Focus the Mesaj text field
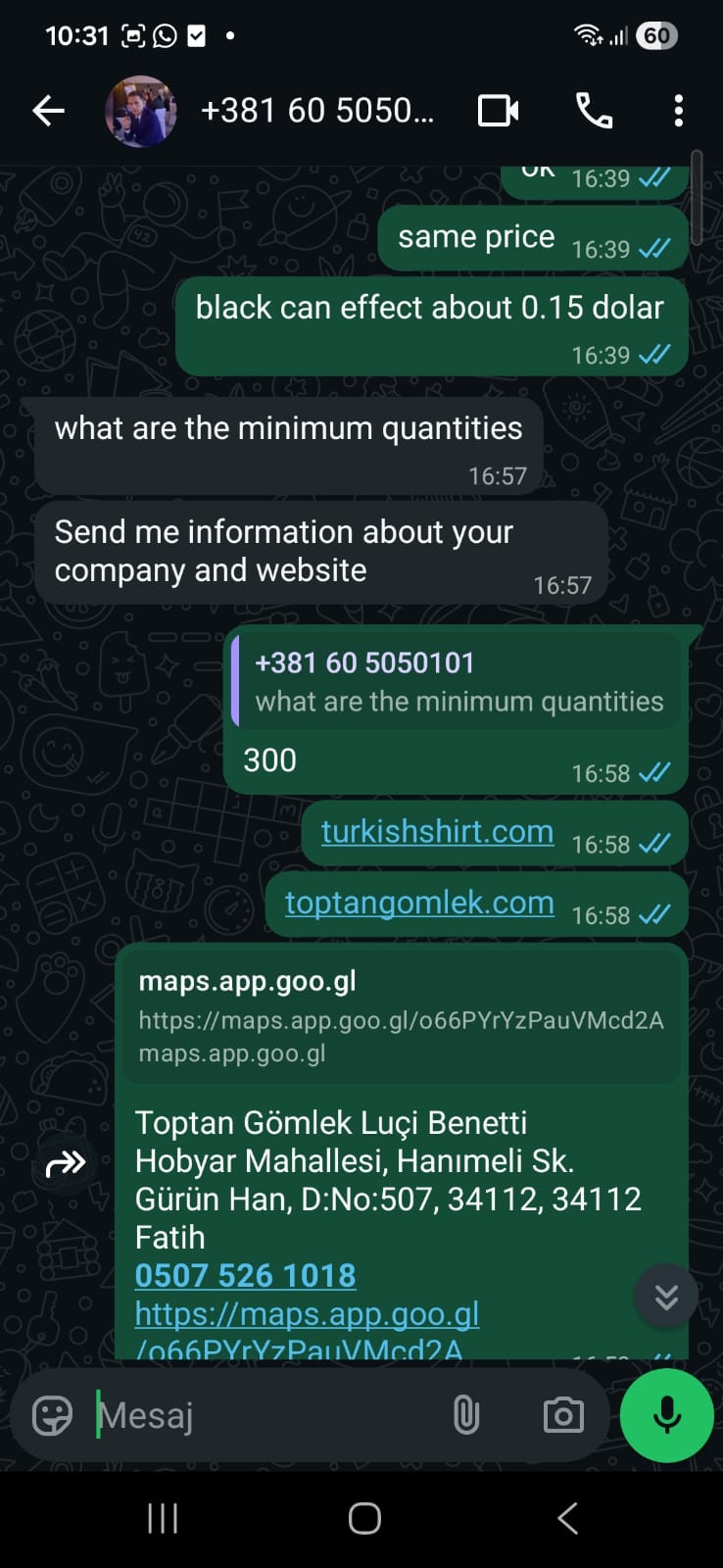 (265, 1416)
